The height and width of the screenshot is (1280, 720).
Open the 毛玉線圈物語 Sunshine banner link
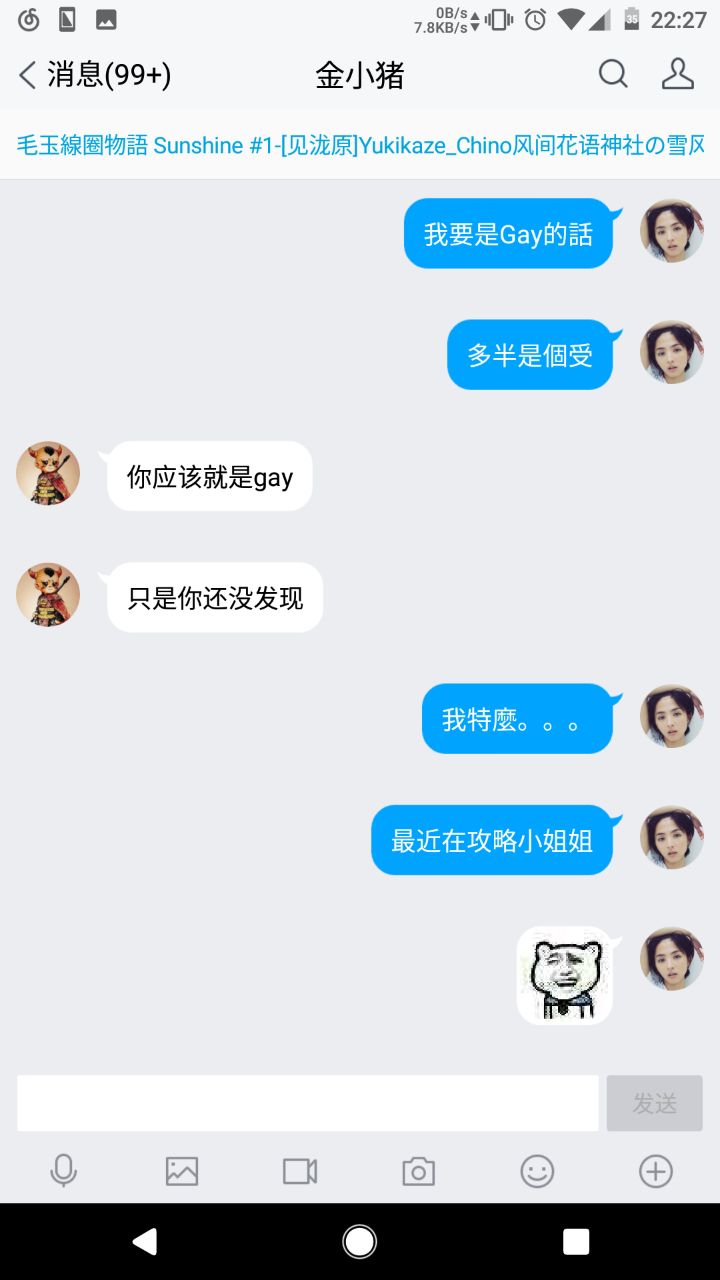pyautogui.click(x=360, y=145)
